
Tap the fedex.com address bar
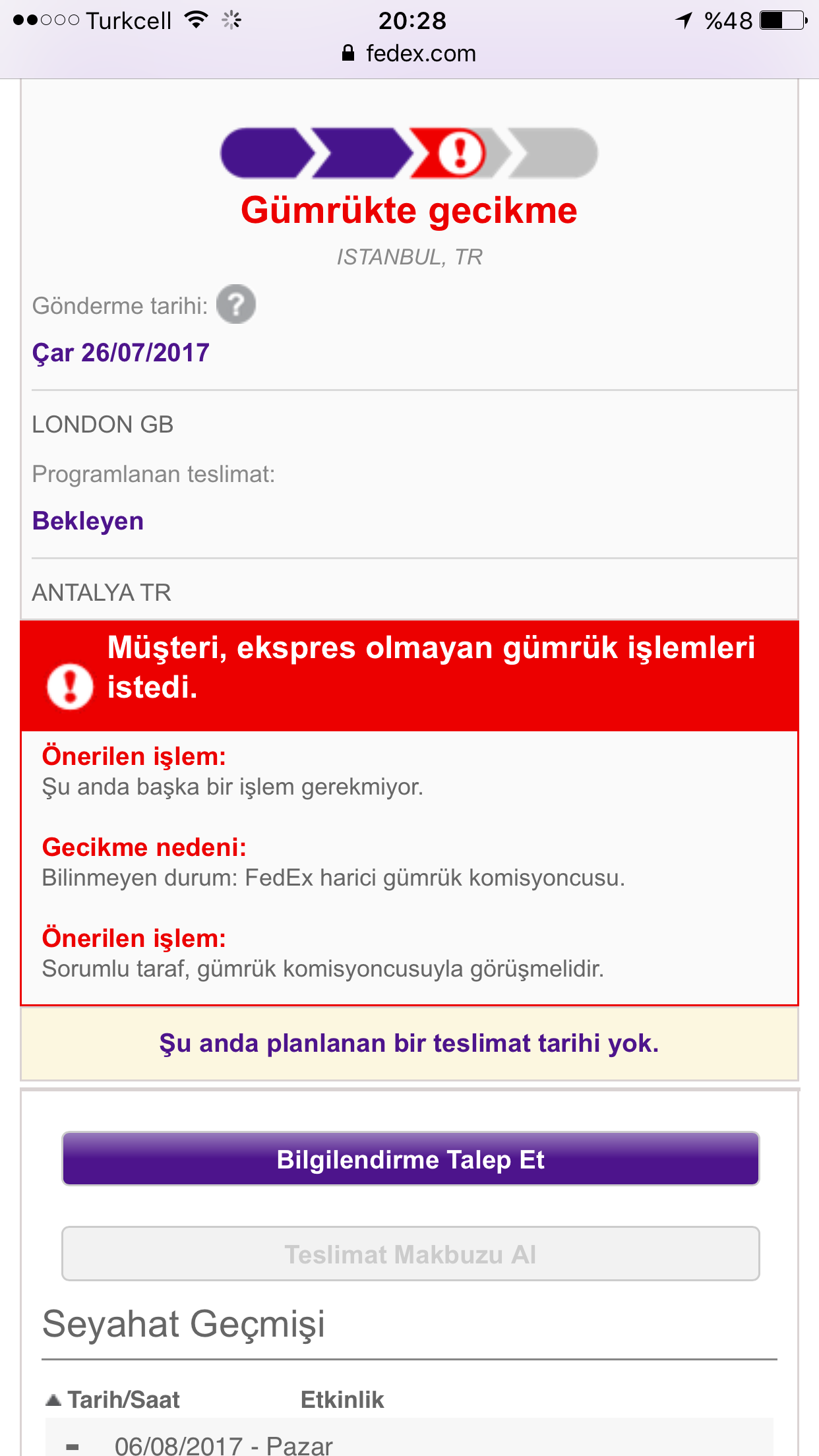(409, 53)
